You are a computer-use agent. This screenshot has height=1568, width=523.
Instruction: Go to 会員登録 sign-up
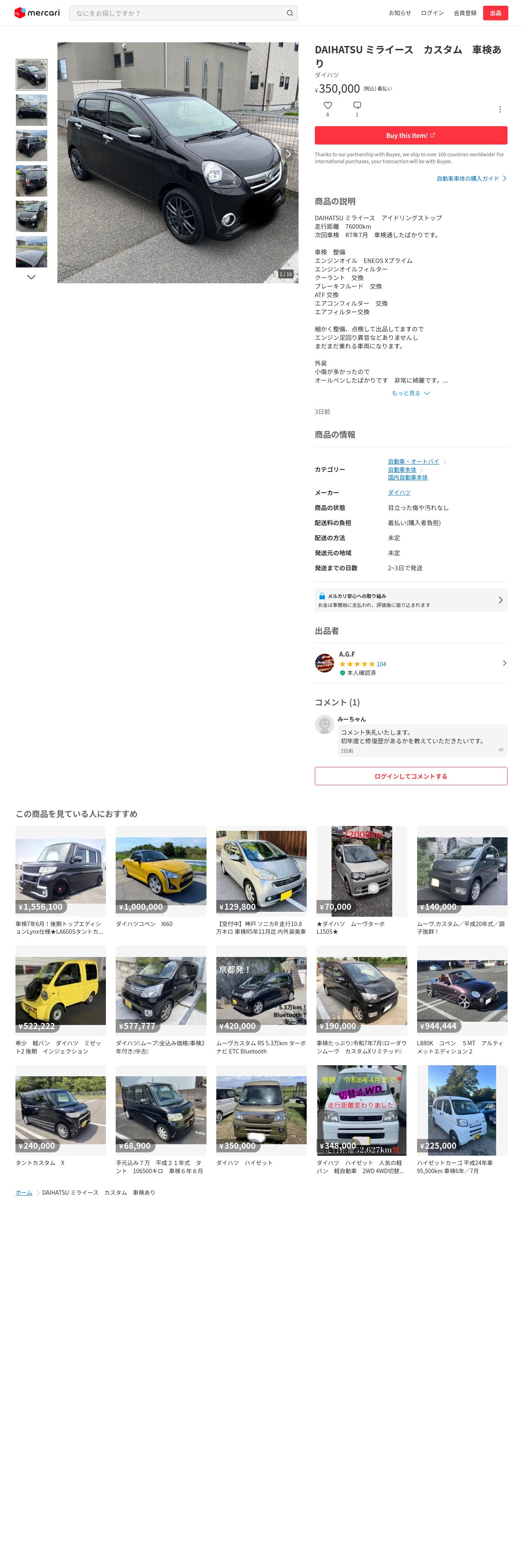click(x=465, y=13)
